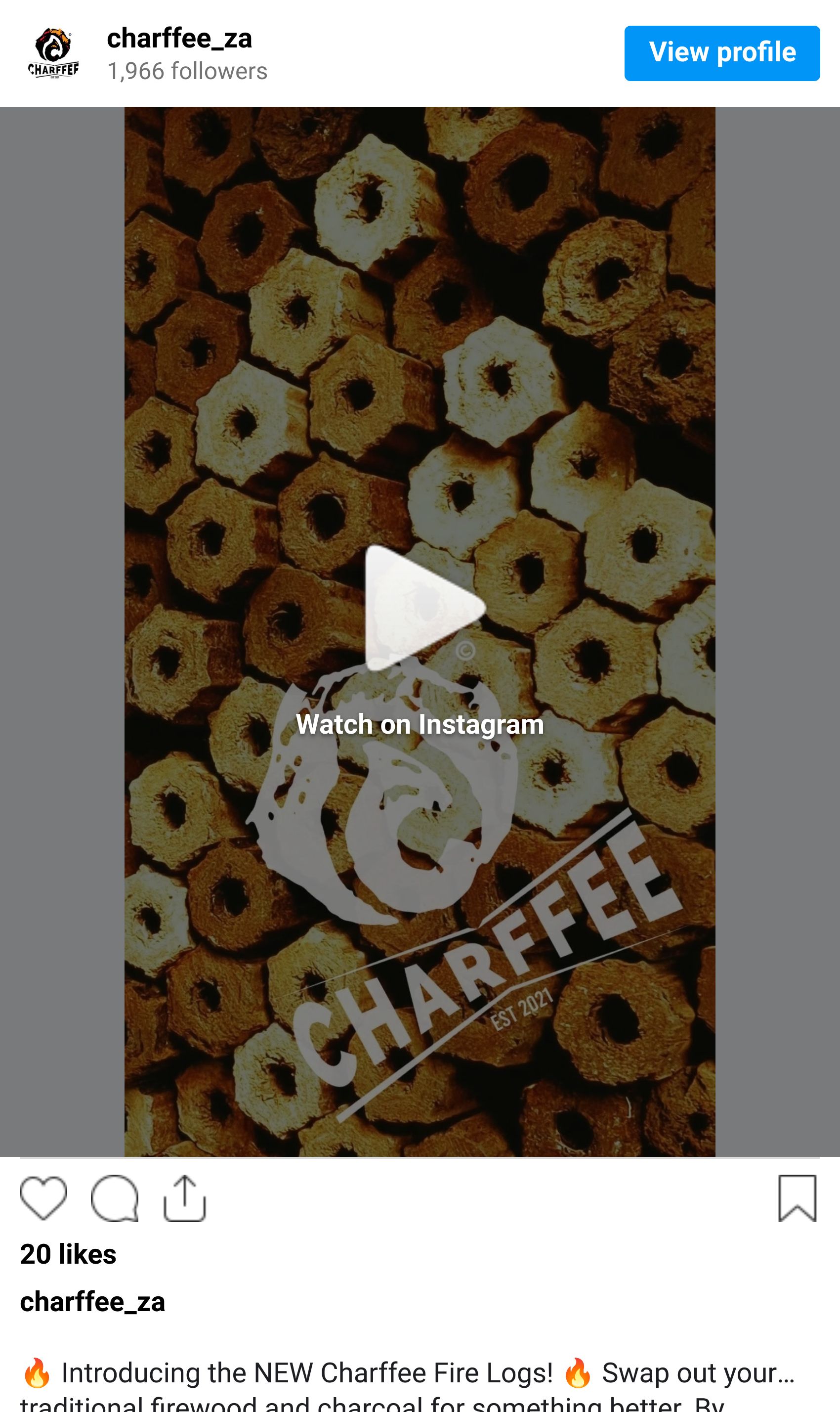Tap the View profile button

tap(722, 53)
